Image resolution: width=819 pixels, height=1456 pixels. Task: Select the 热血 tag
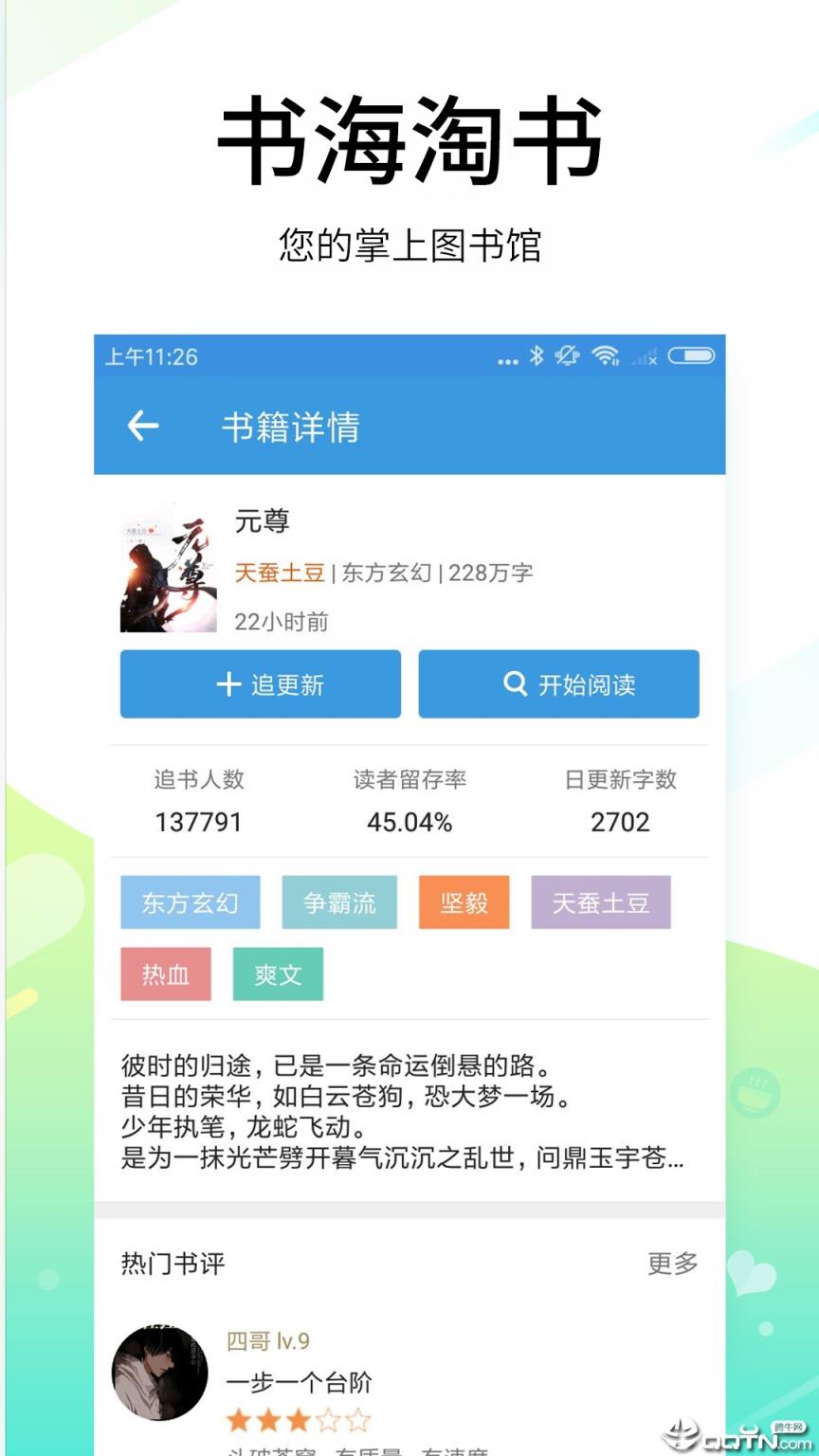point(166,974)
